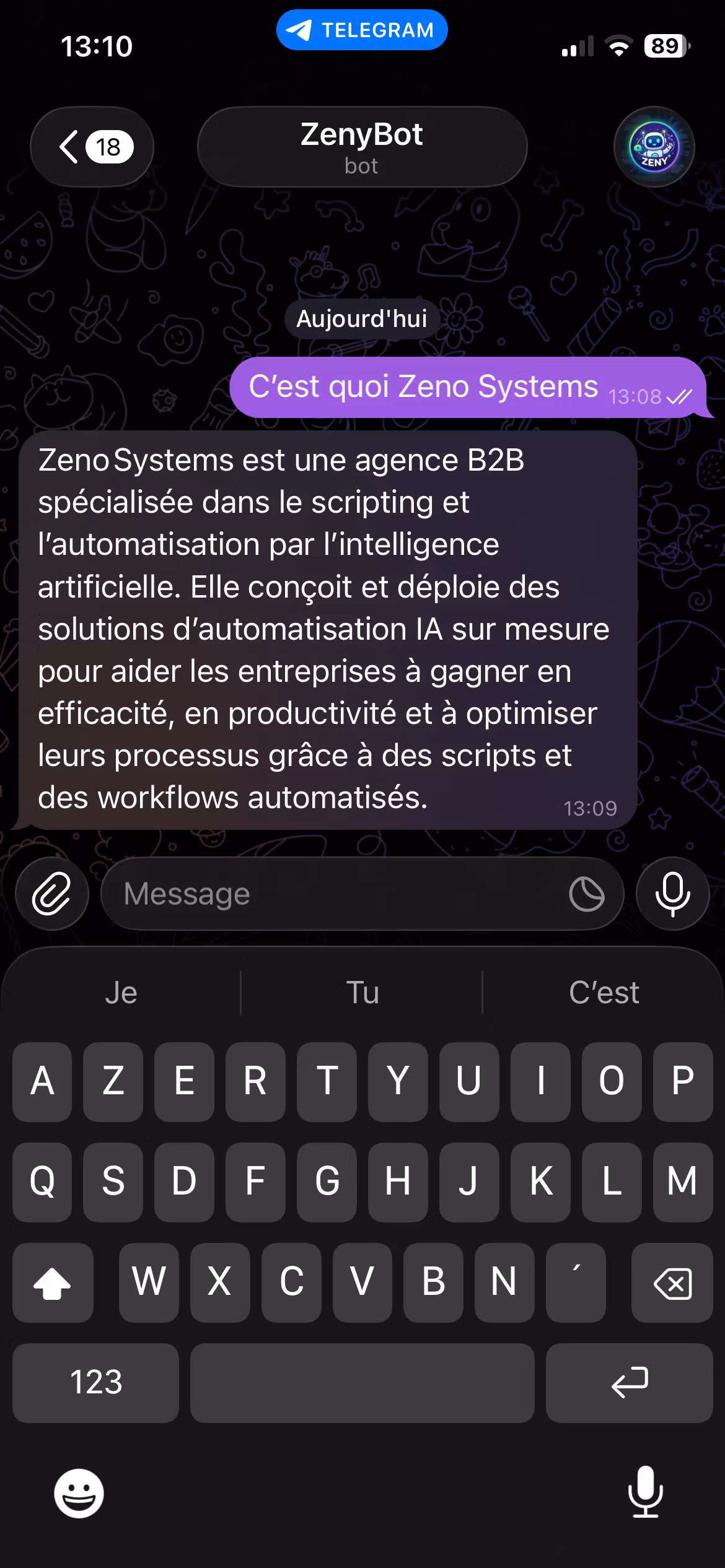Image resolution: width=725 pixels, height=1568 pixels.
Task: Return to Telegram via the status pill
Action: pyautogui.click(x=362, y=30)
